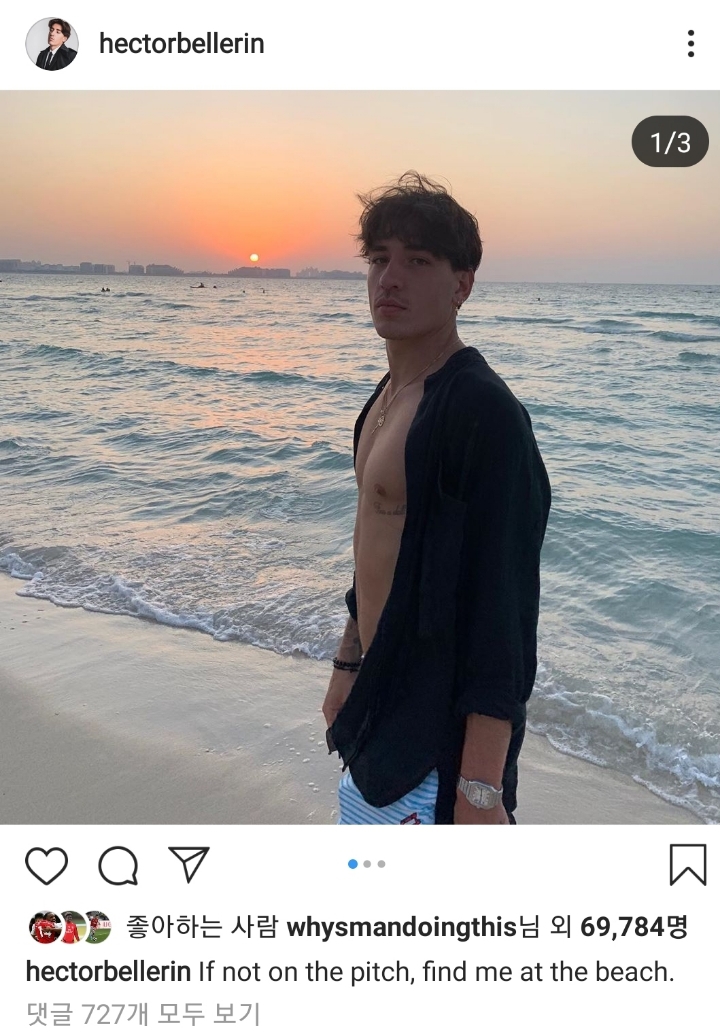Open the hectorbellerin username in the header
Viewport: 720px width, 1036px height.
tap(181, 44)
